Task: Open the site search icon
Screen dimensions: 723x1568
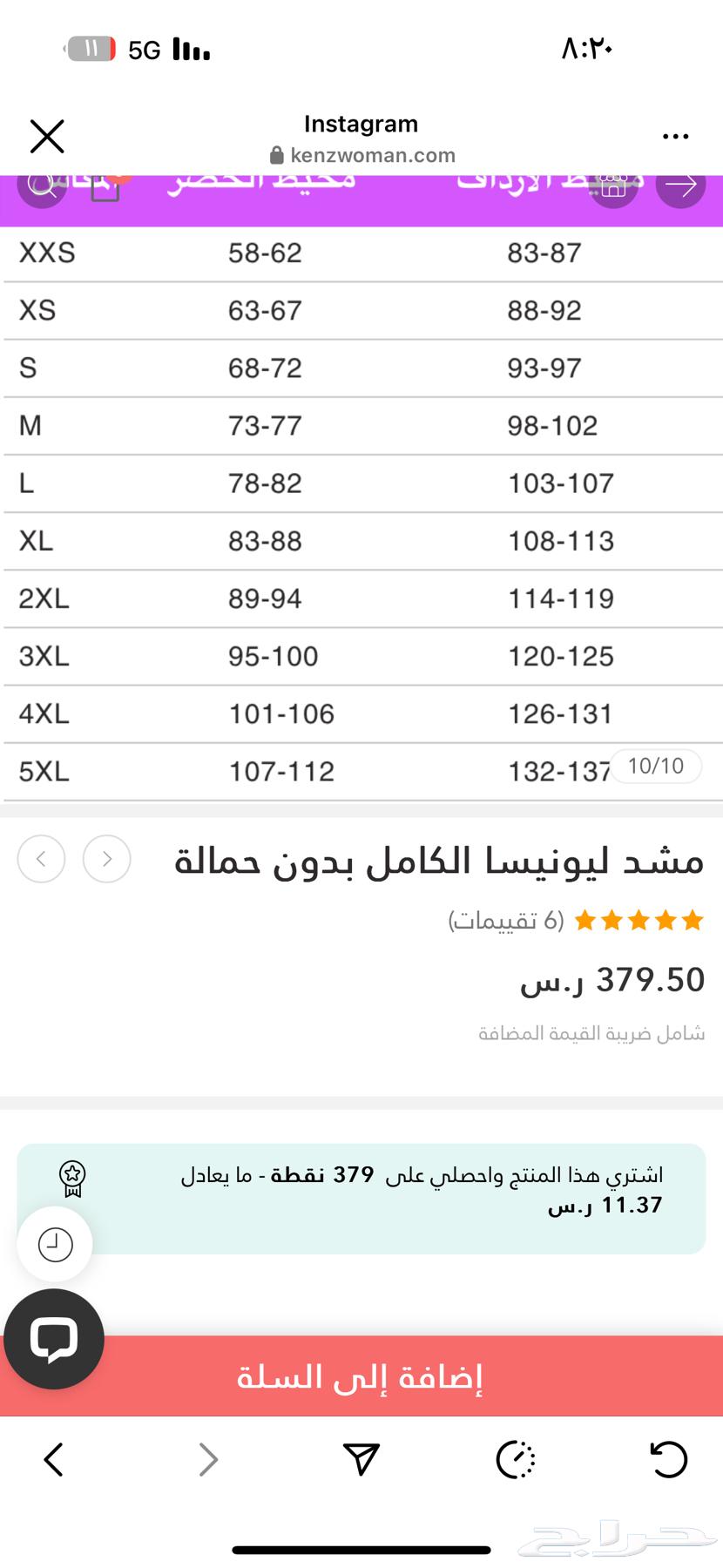Action: (x=42, y=185)
